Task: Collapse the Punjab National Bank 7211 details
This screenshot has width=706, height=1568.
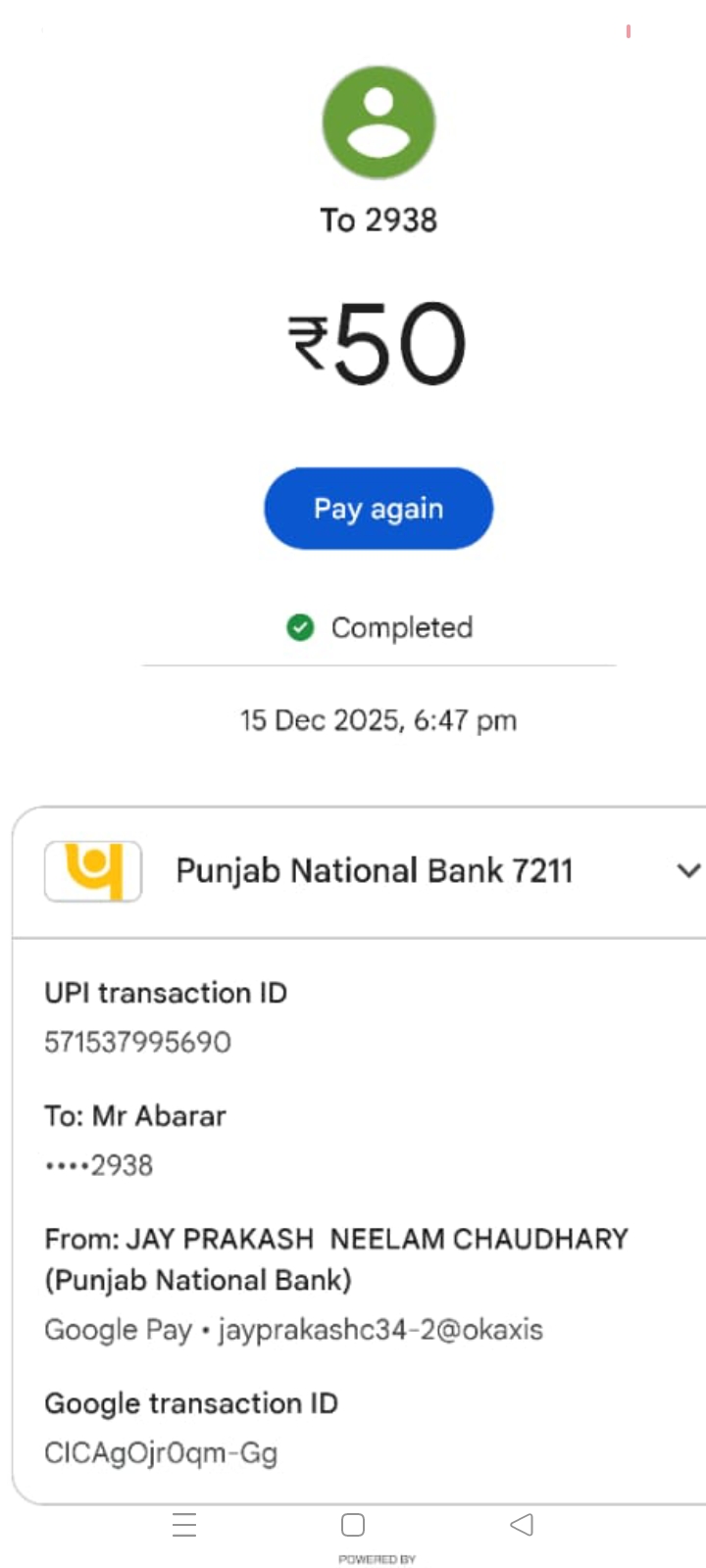Action: tap(688, 870)
